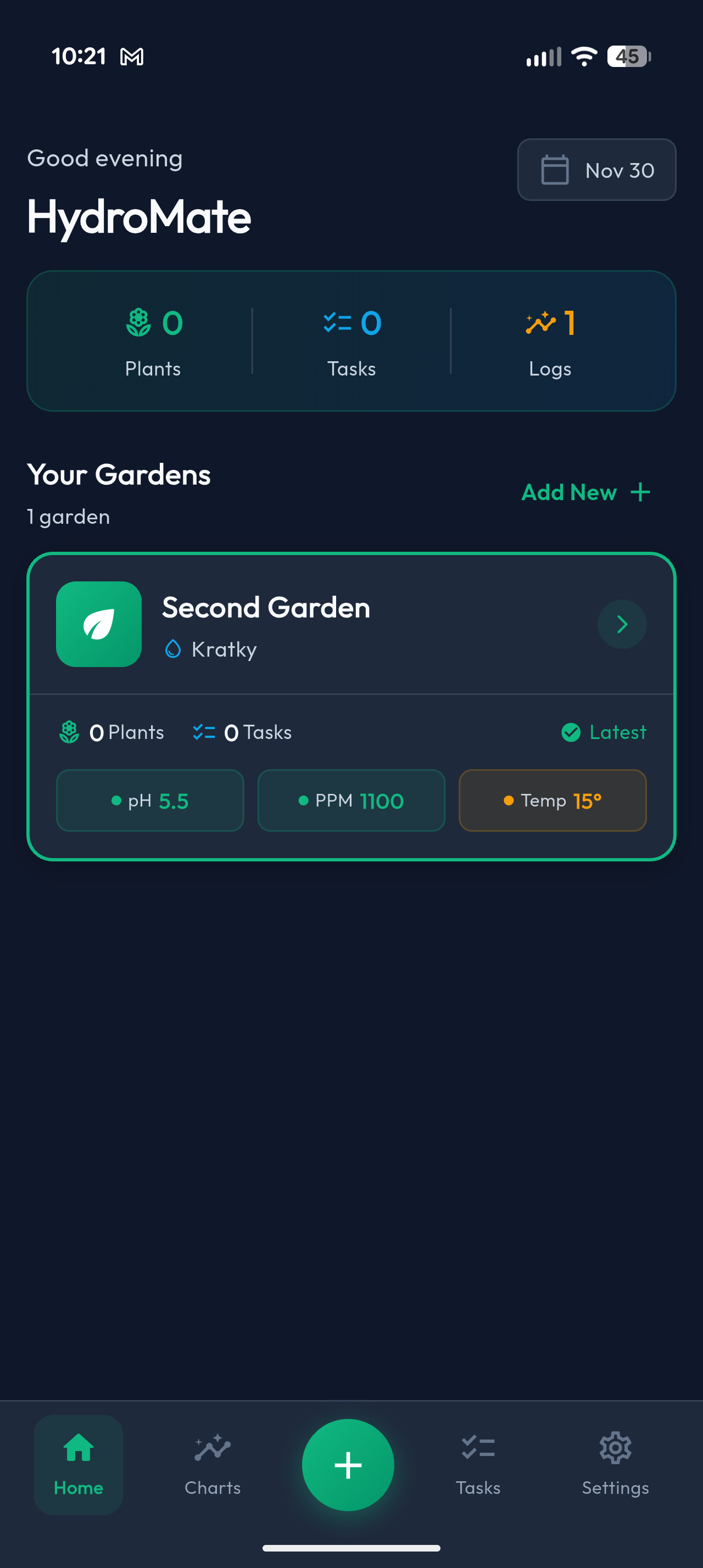View Logs via the sparkline icon

click(541, 323)
